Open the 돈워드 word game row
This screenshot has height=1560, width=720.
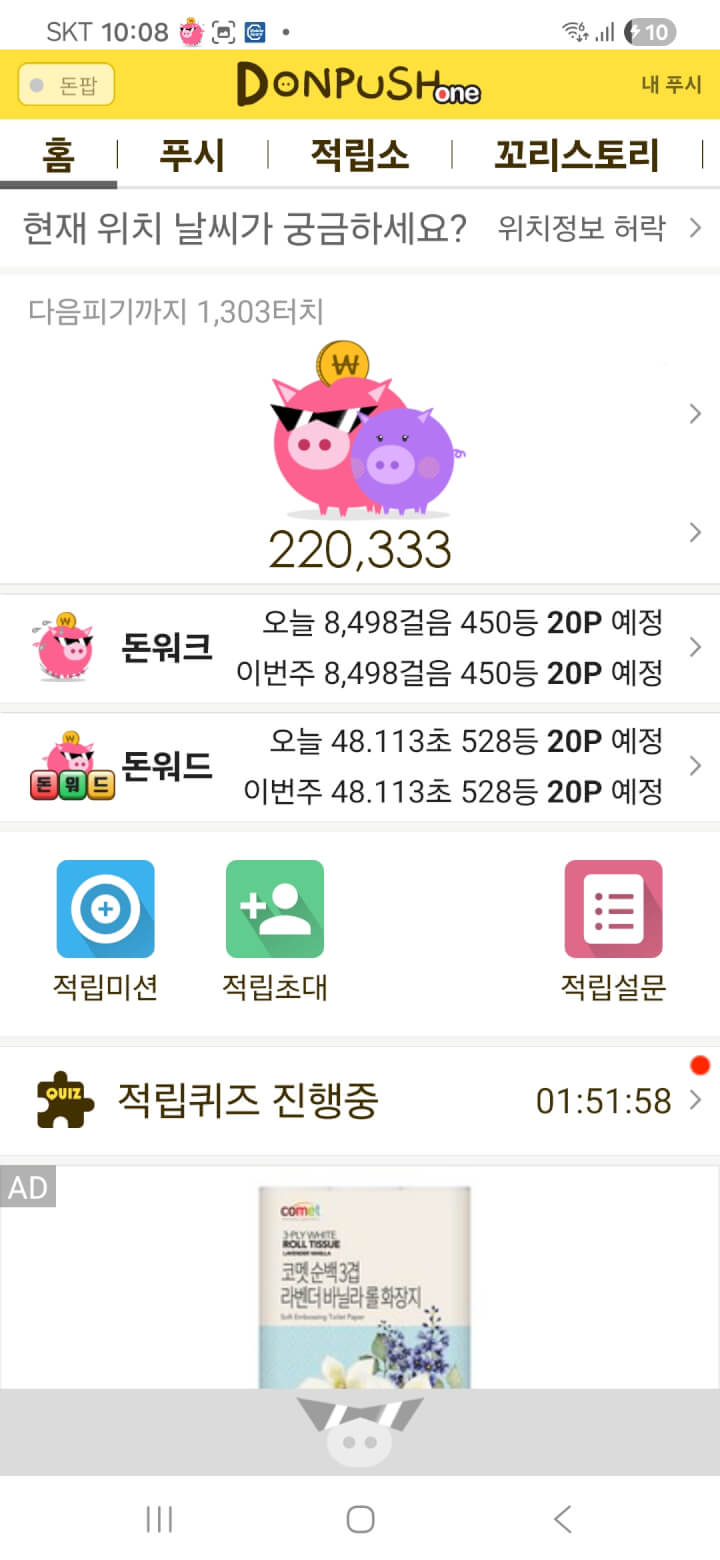click(x=360, y=767)
